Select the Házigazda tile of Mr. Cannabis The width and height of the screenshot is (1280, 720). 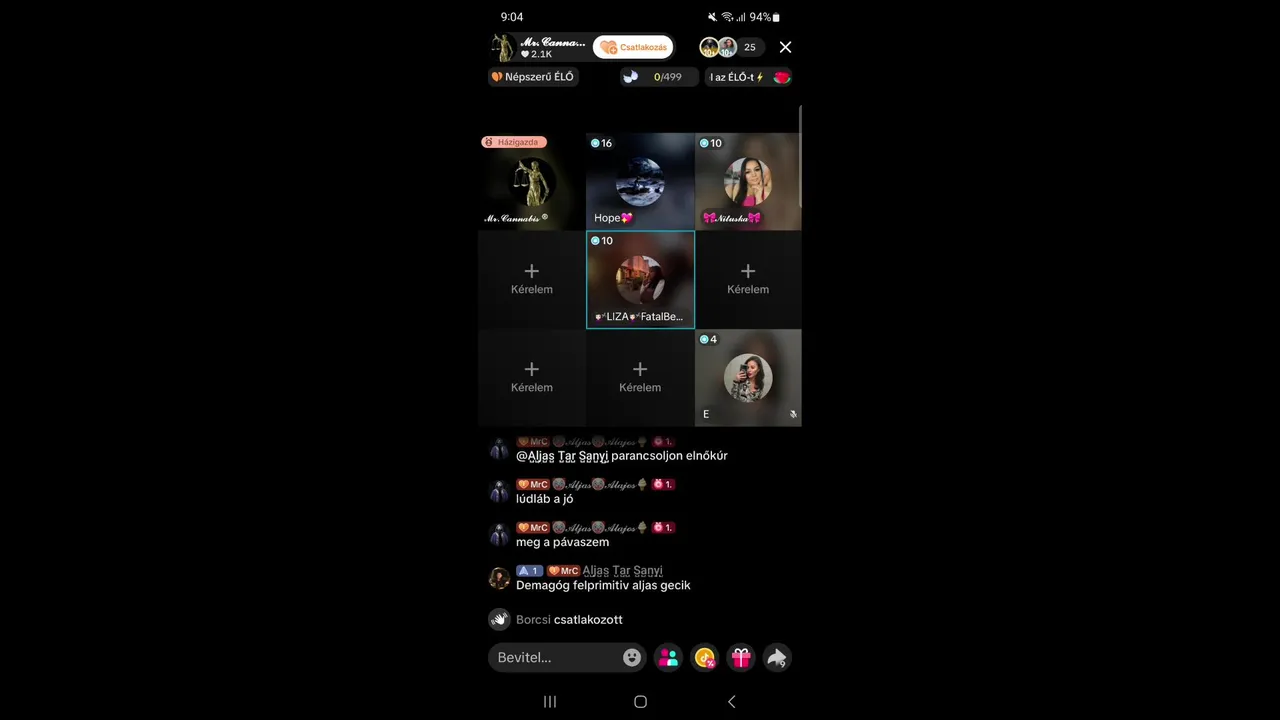point(531,182)
